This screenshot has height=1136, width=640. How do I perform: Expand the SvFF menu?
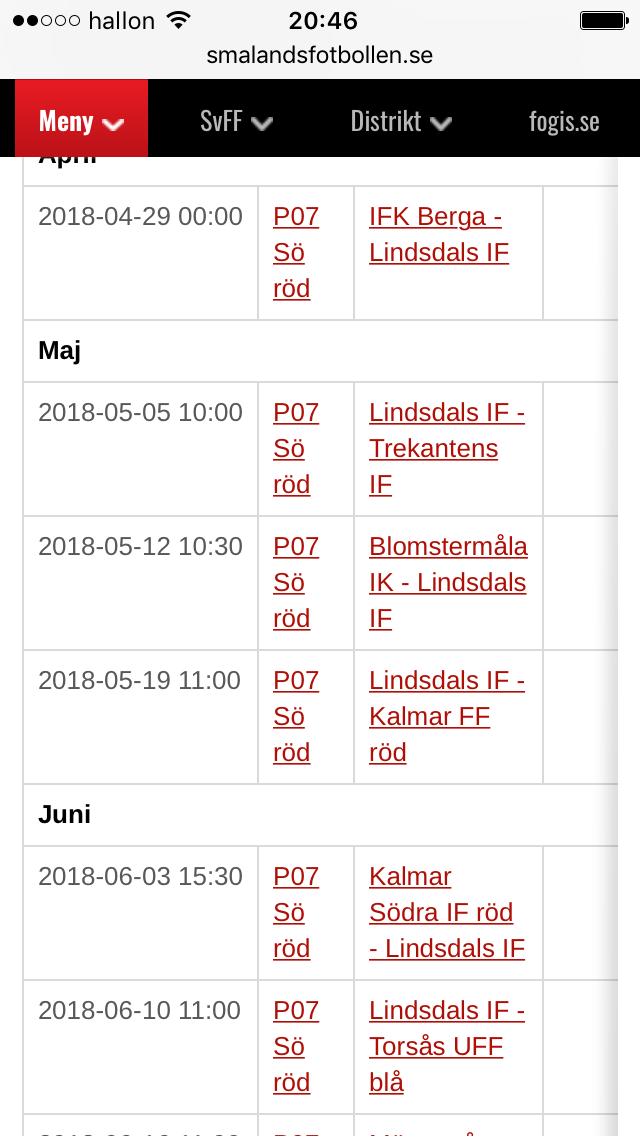click(x=236, y=120)
